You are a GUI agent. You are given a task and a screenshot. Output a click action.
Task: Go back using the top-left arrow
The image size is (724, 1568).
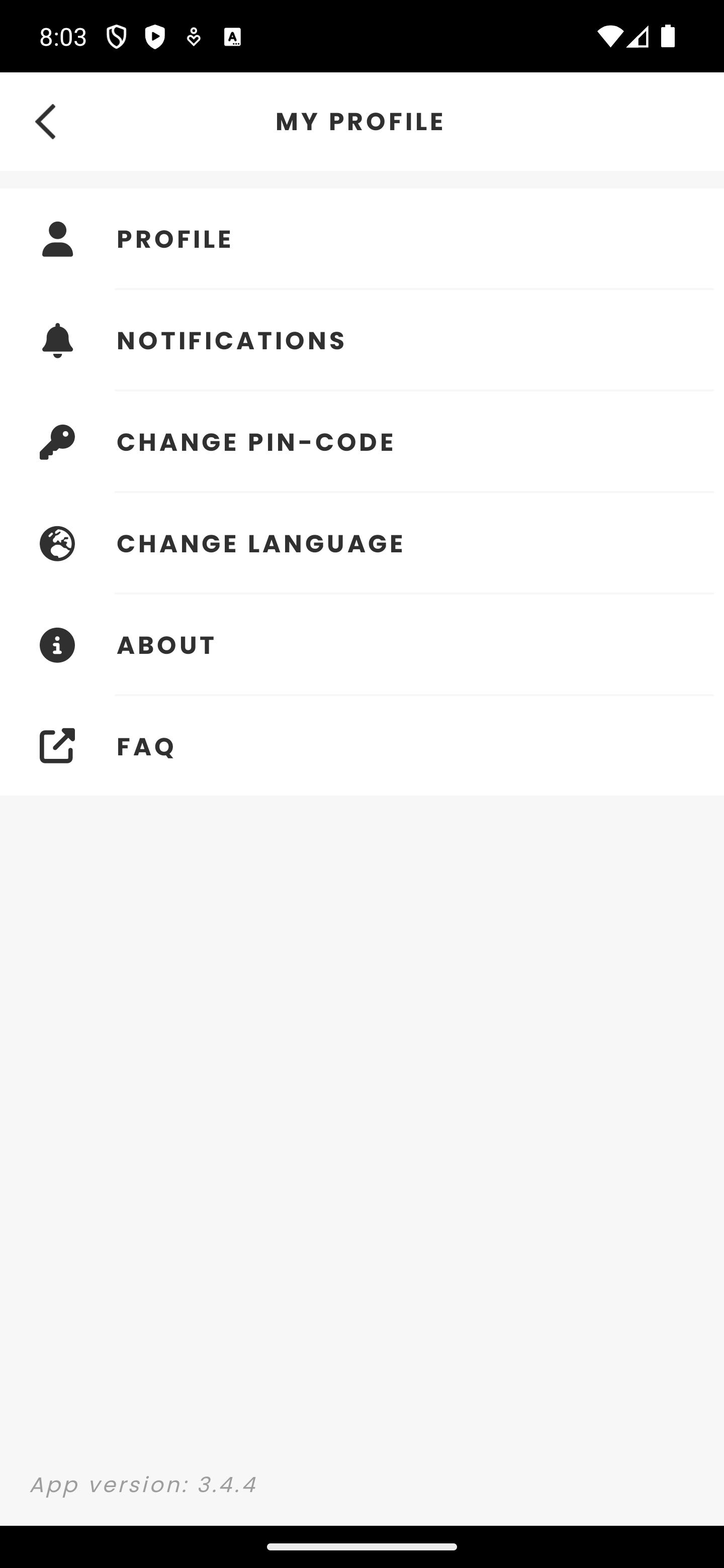point(46,122)
